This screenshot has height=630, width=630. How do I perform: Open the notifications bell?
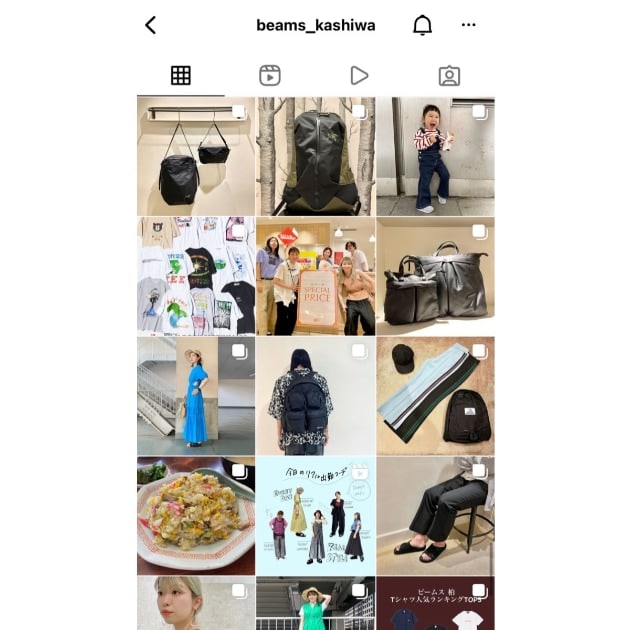423,25
